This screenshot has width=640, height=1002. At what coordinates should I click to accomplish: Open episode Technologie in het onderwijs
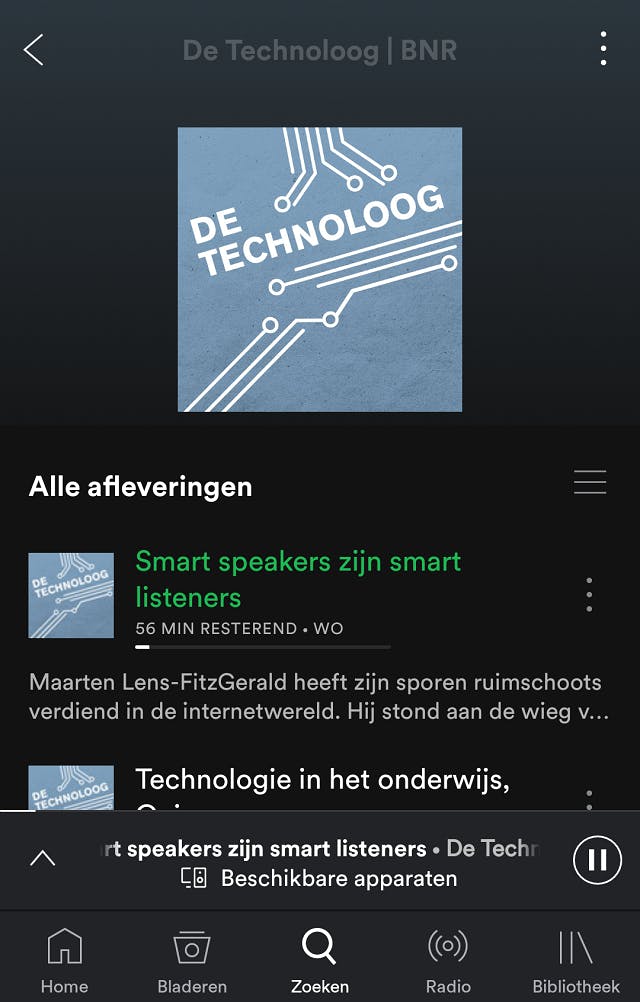pos(322,782)
